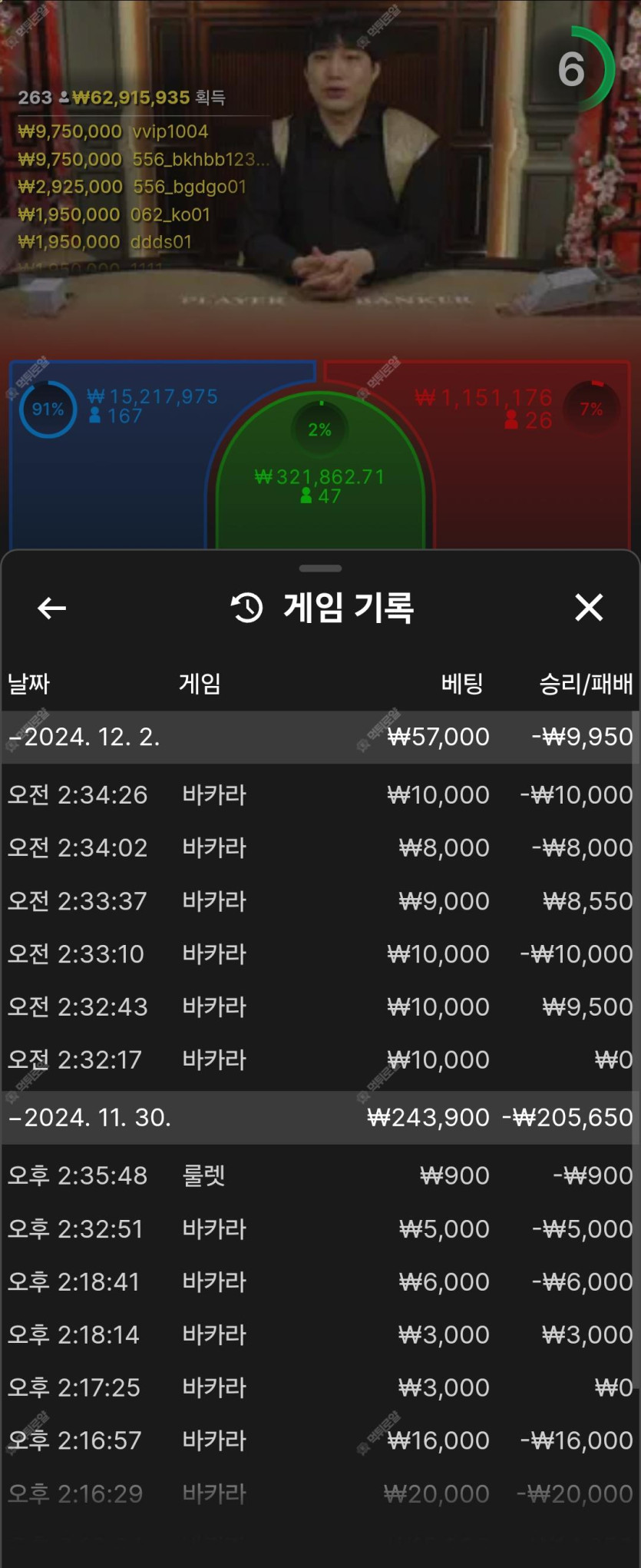Open the 오전 2:32:17 baccarat record
The height and width of the screenshot is (1568, 641).
320,1059
